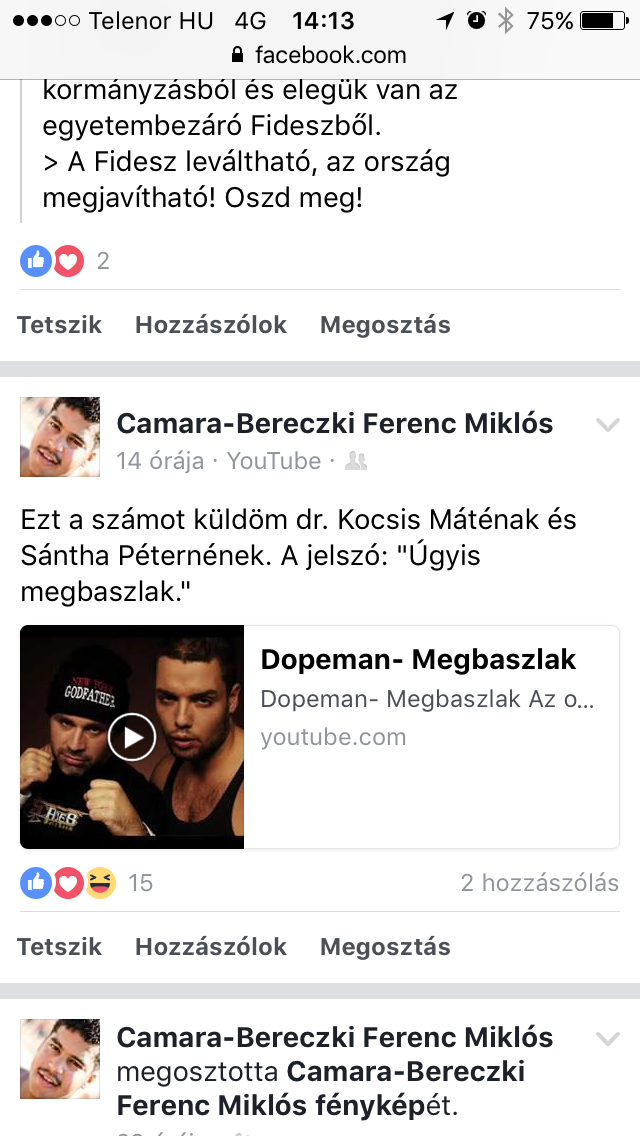
Task: Open the shared fényképét photo link
Action: (396, 1106)
